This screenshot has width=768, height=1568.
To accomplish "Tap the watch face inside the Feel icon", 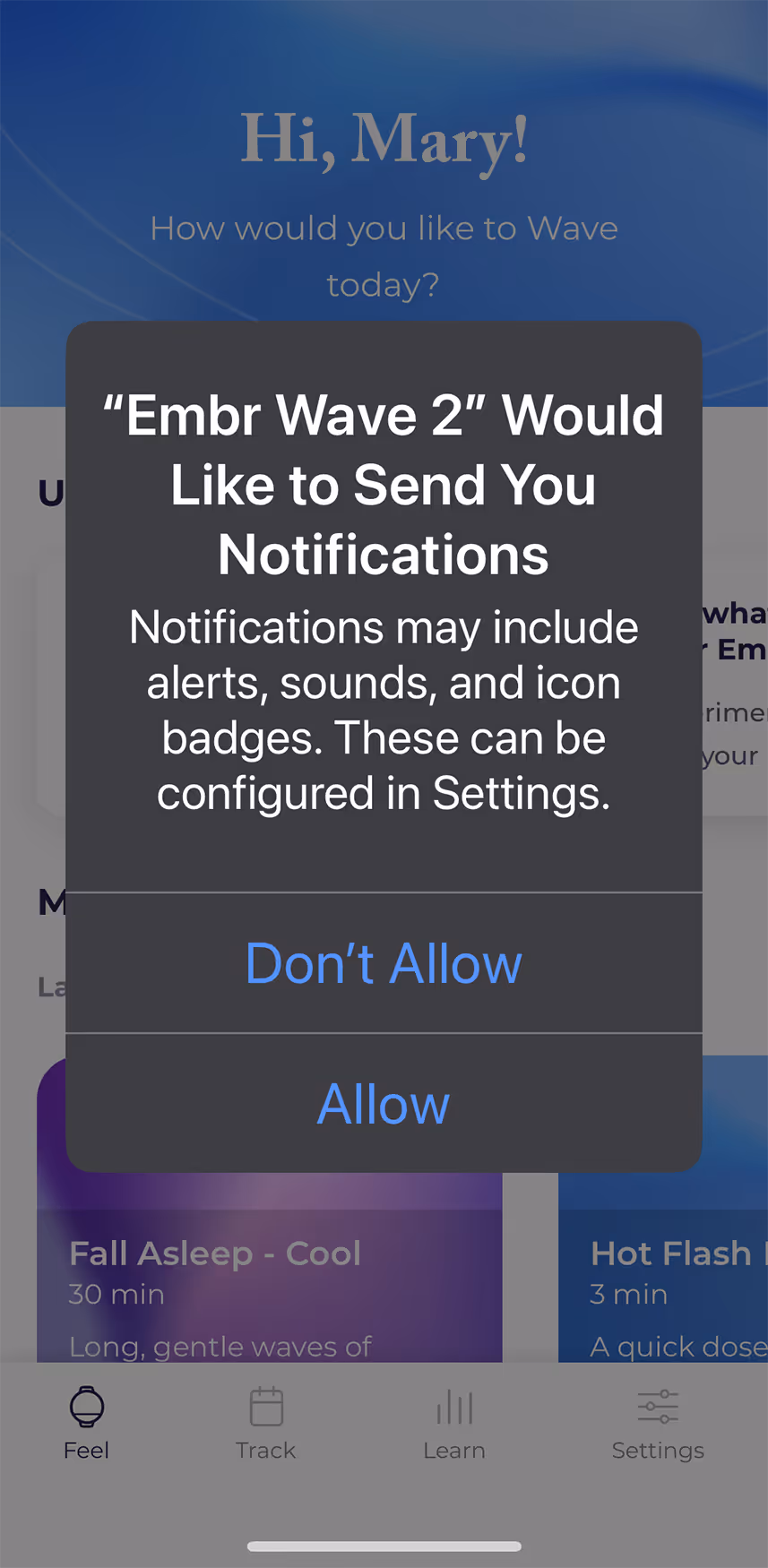I will (x=86, y=1409).
